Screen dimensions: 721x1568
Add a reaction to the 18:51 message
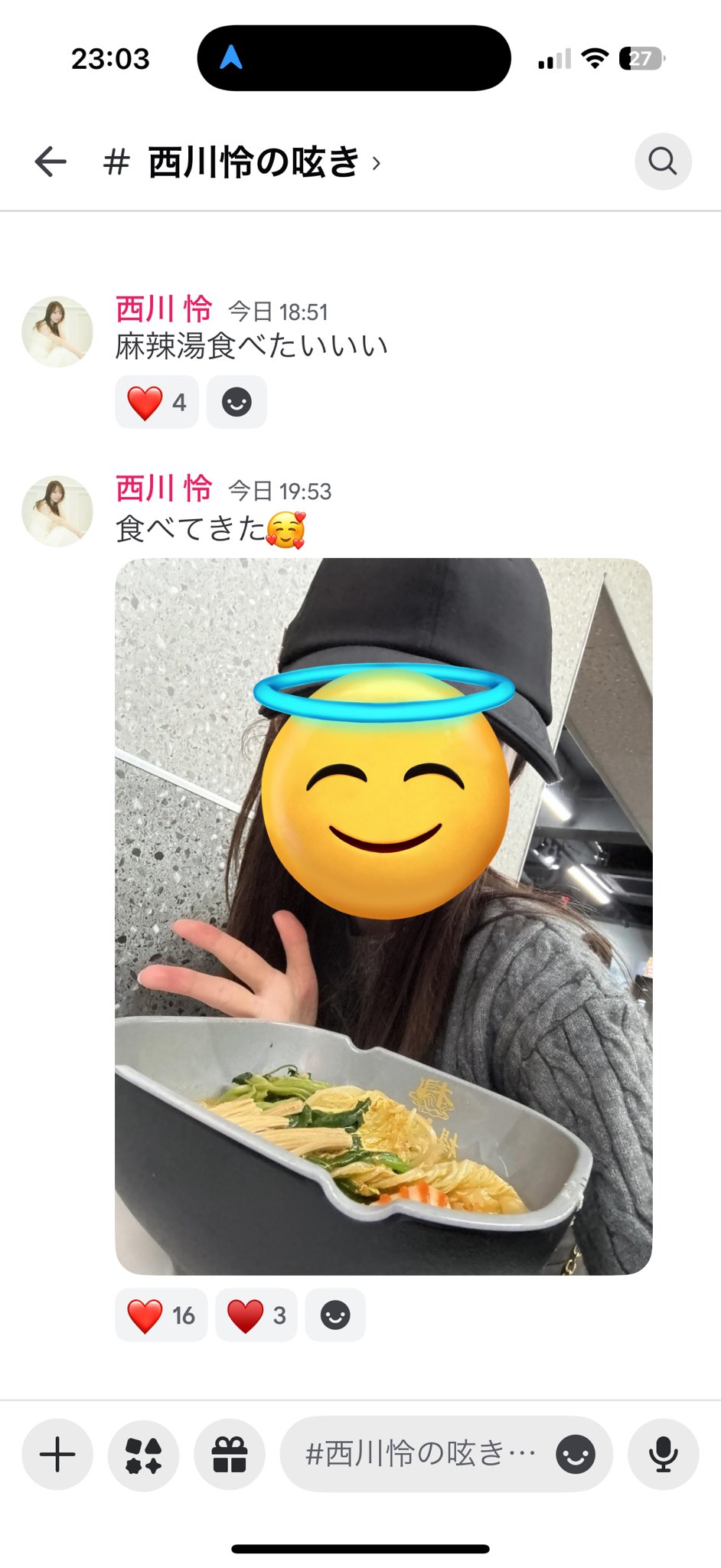click(x=237, y=402)
